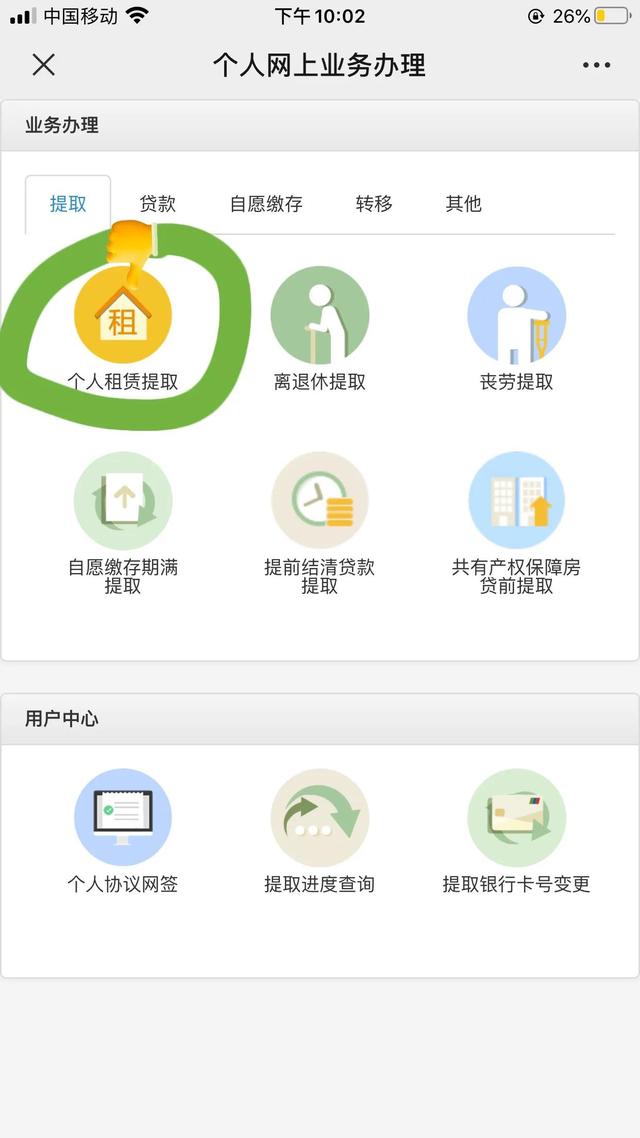Screen dimensions: 640x1138
Task: Open 个人租赁提取 service
Action: tap(123, 329)
